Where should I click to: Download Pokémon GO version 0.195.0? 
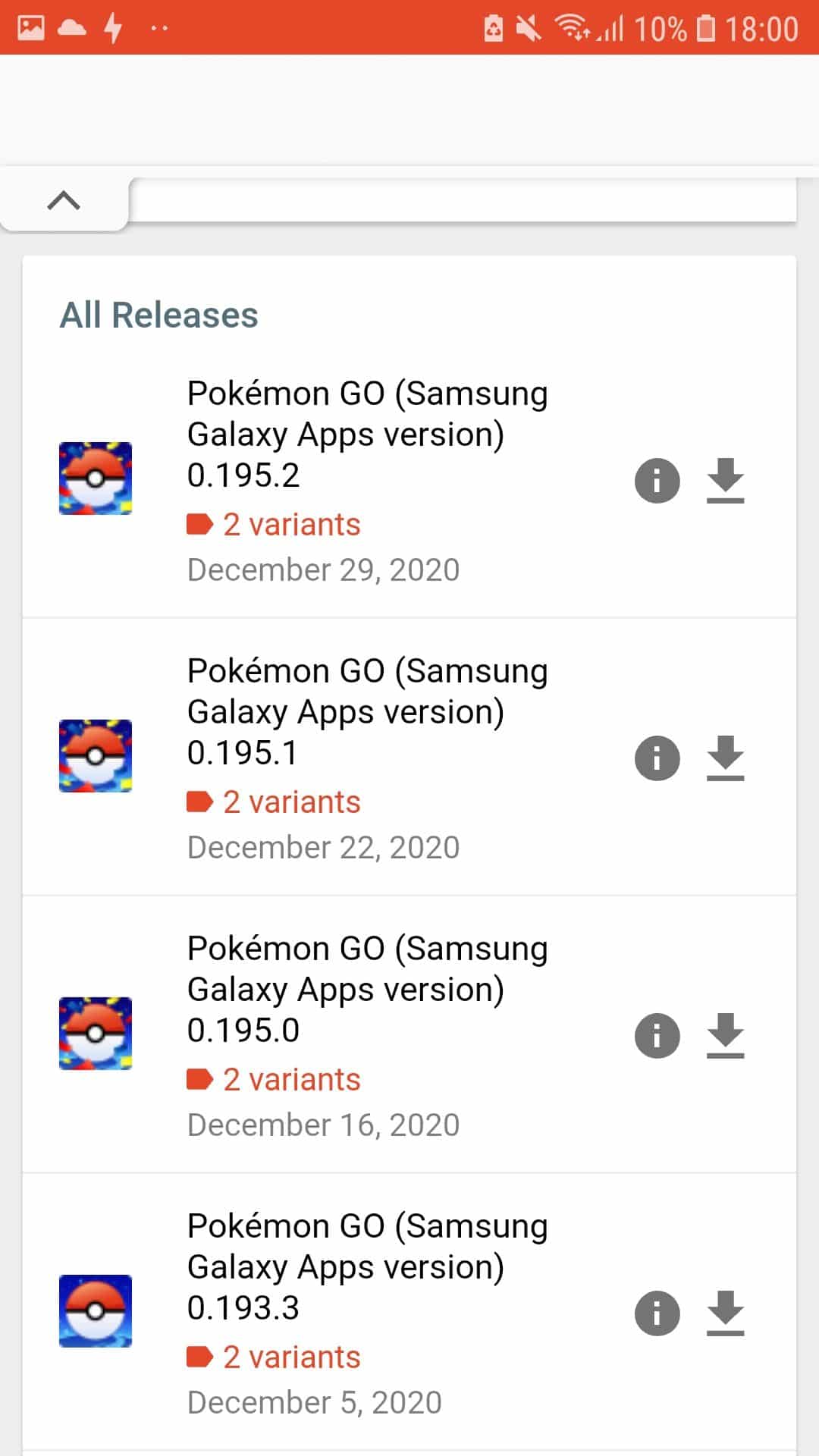pos(725,1036)
